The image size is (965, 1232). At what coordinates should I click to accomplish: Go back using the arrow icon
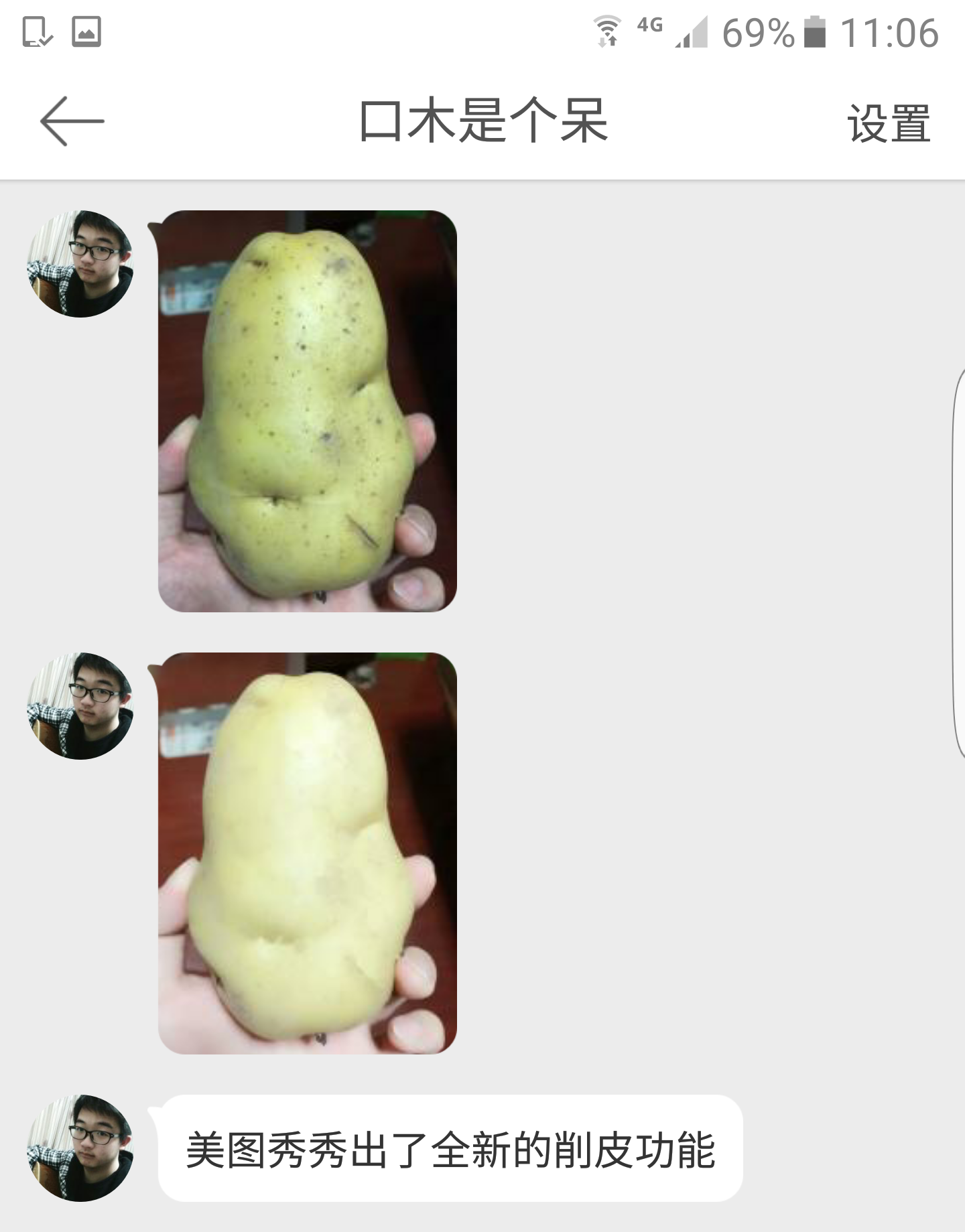[x=72, y=121]
